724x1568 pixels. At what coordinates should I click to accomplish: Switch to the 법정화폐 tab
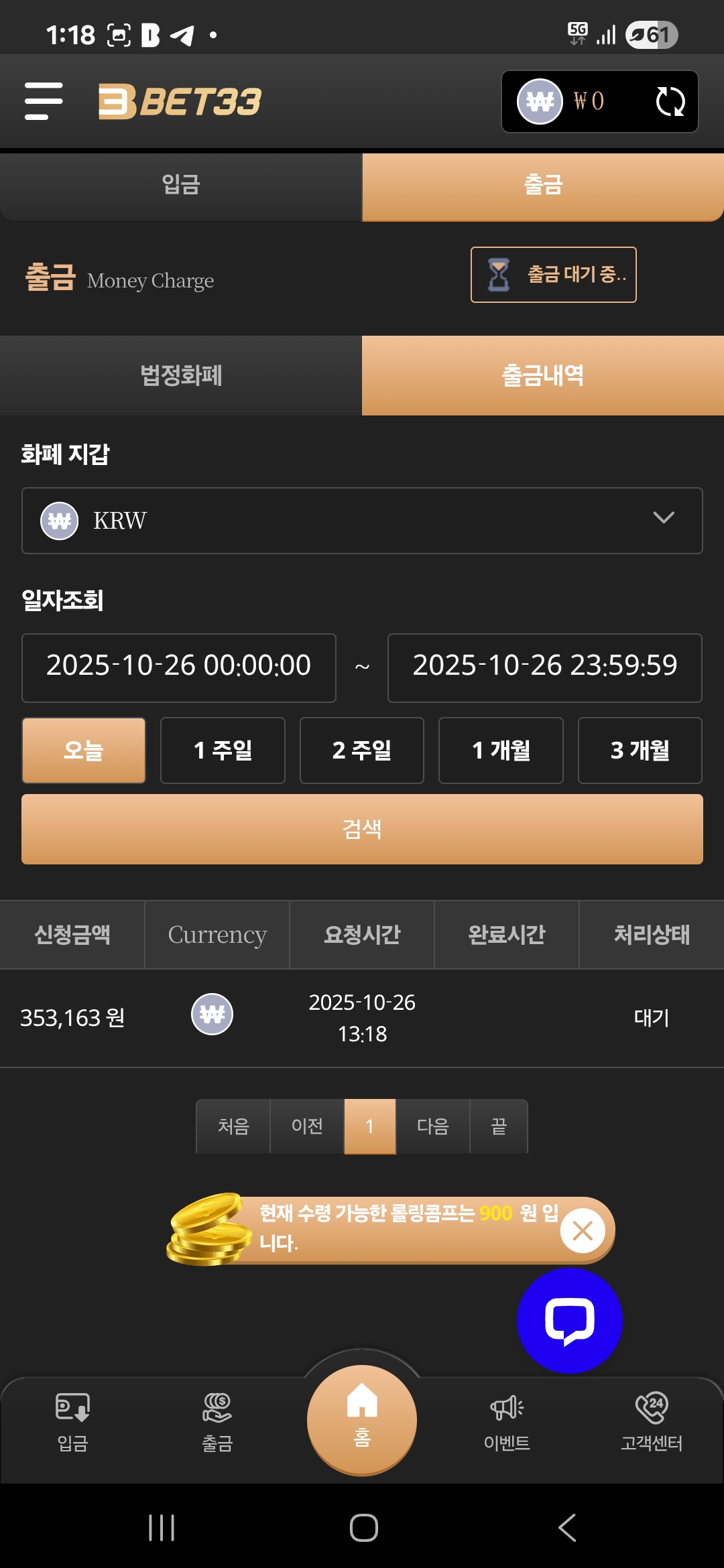[181, 375]
